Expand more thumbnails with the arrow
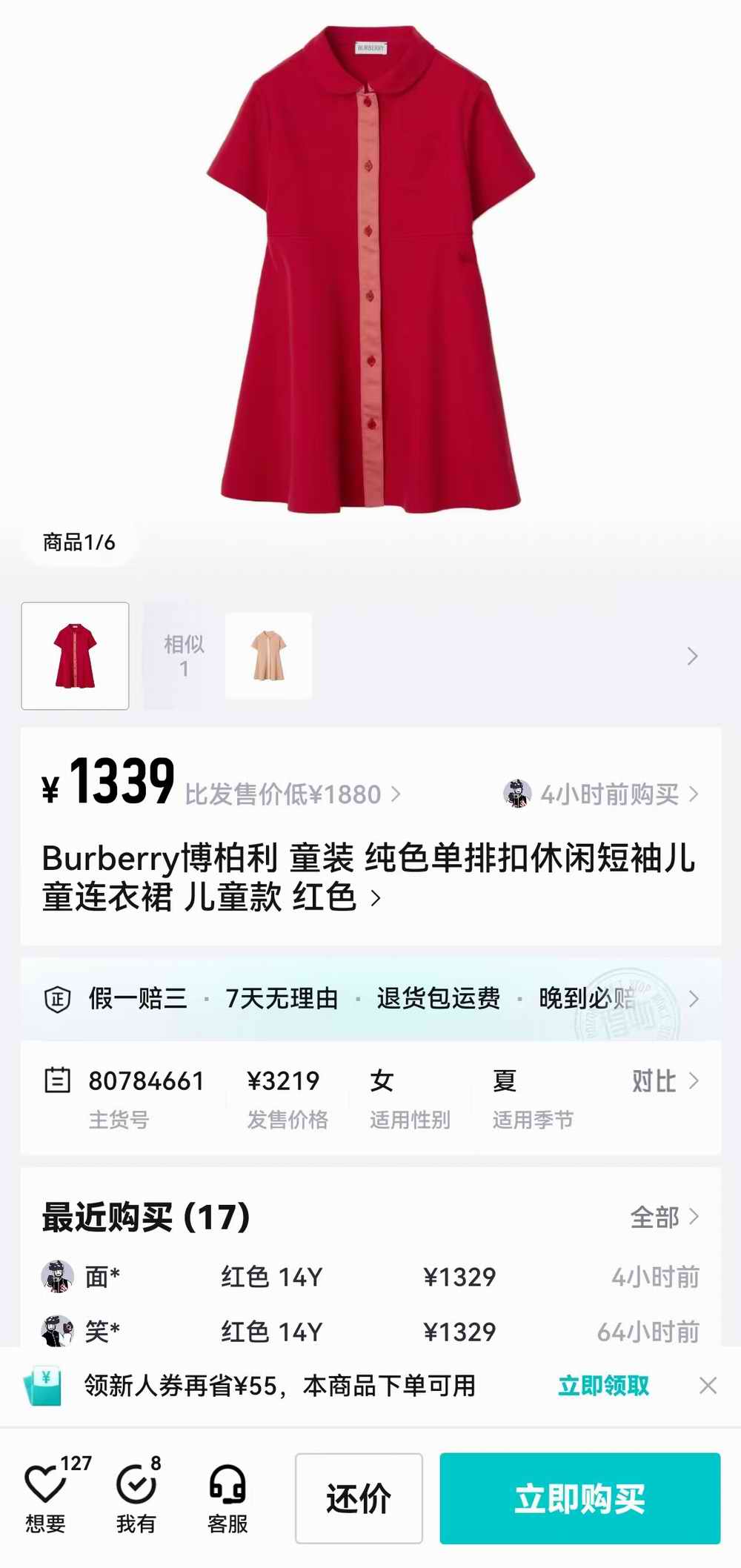 click(692, 656)
